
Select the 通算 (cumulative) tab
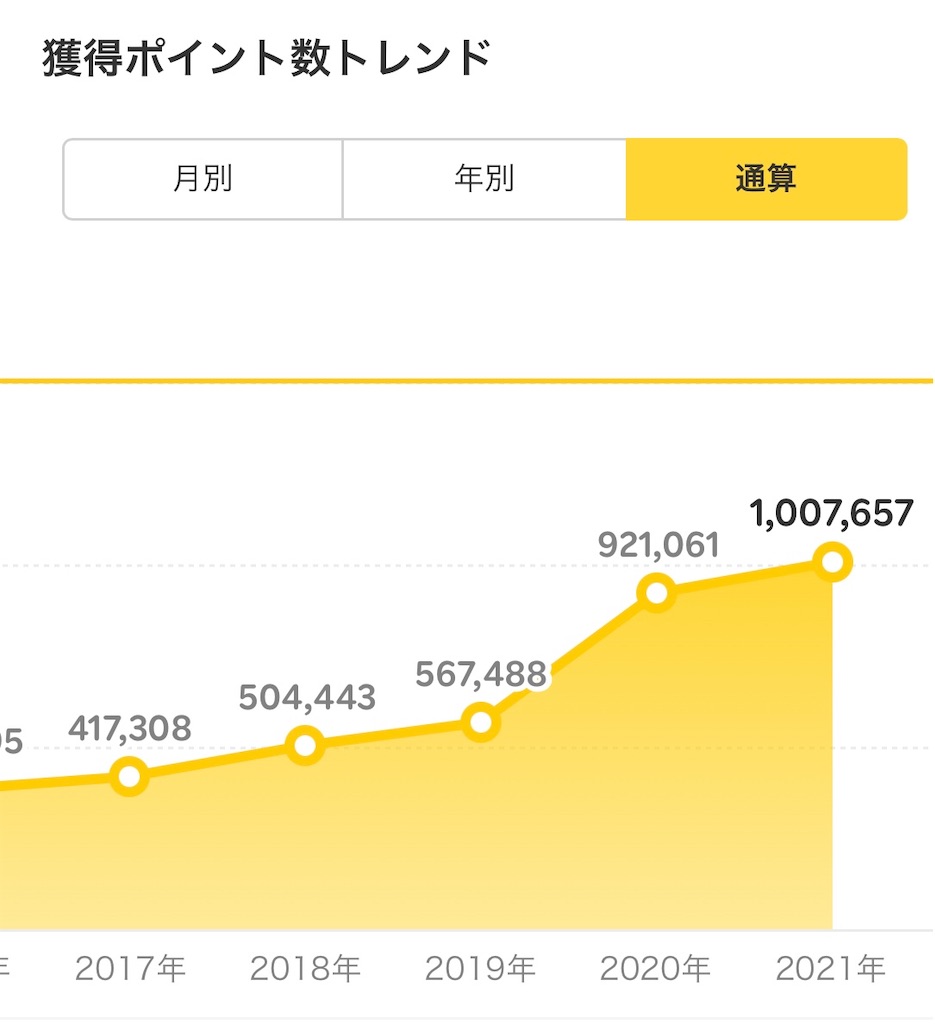click(x=766, y=177)
